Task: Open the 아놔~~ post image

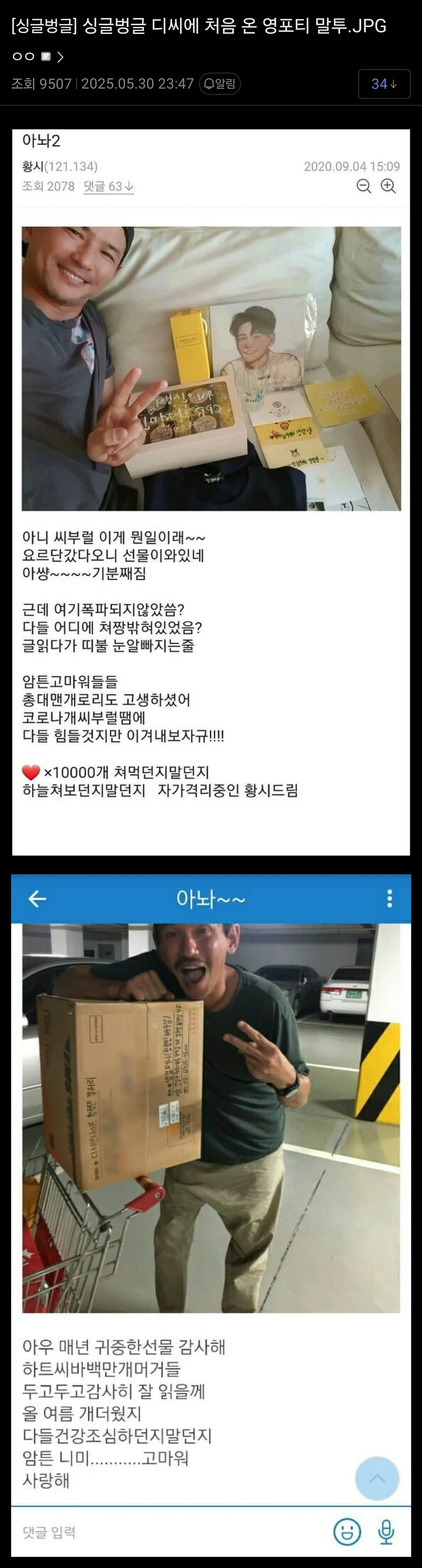Action: click(211, 1117)
